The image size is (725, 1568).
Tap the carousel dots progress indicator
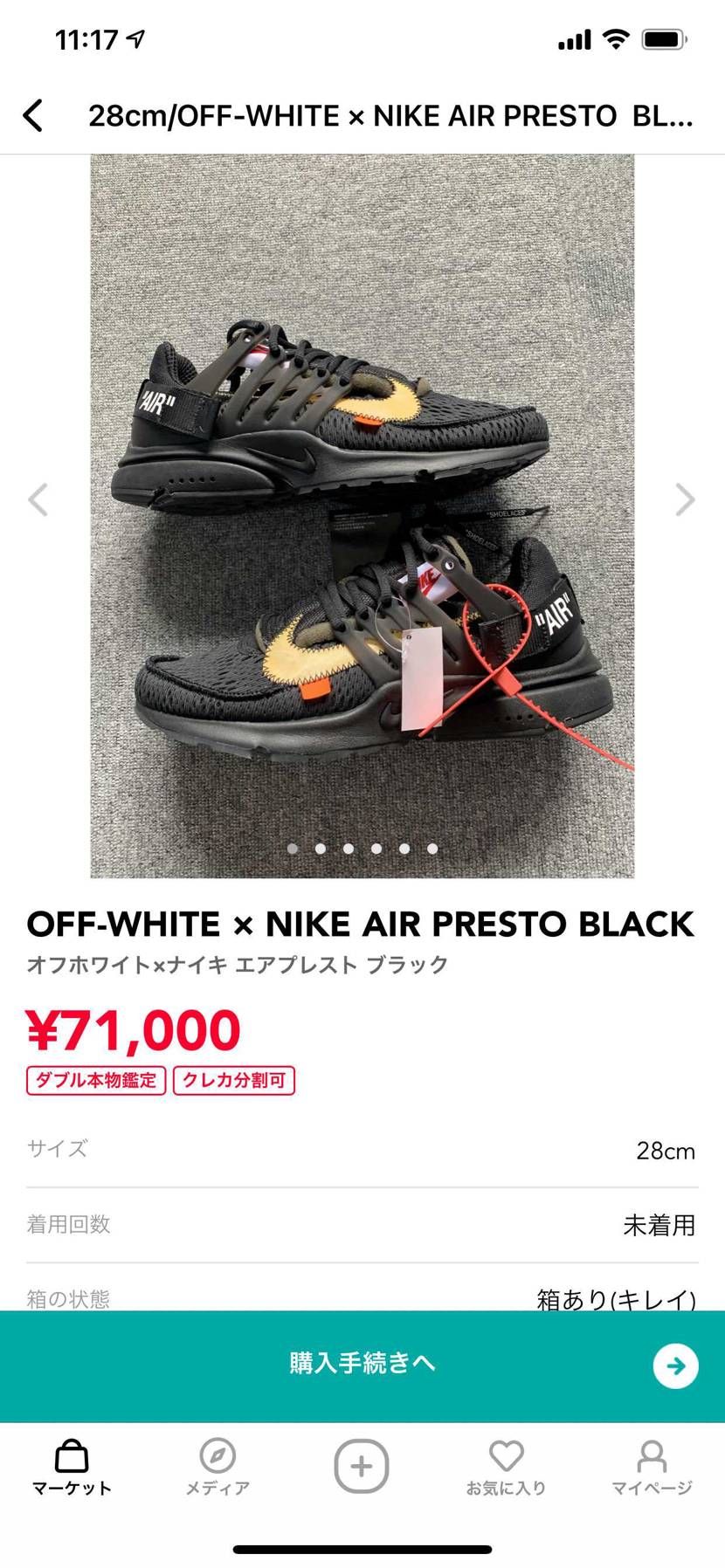(x=362, y=847)
